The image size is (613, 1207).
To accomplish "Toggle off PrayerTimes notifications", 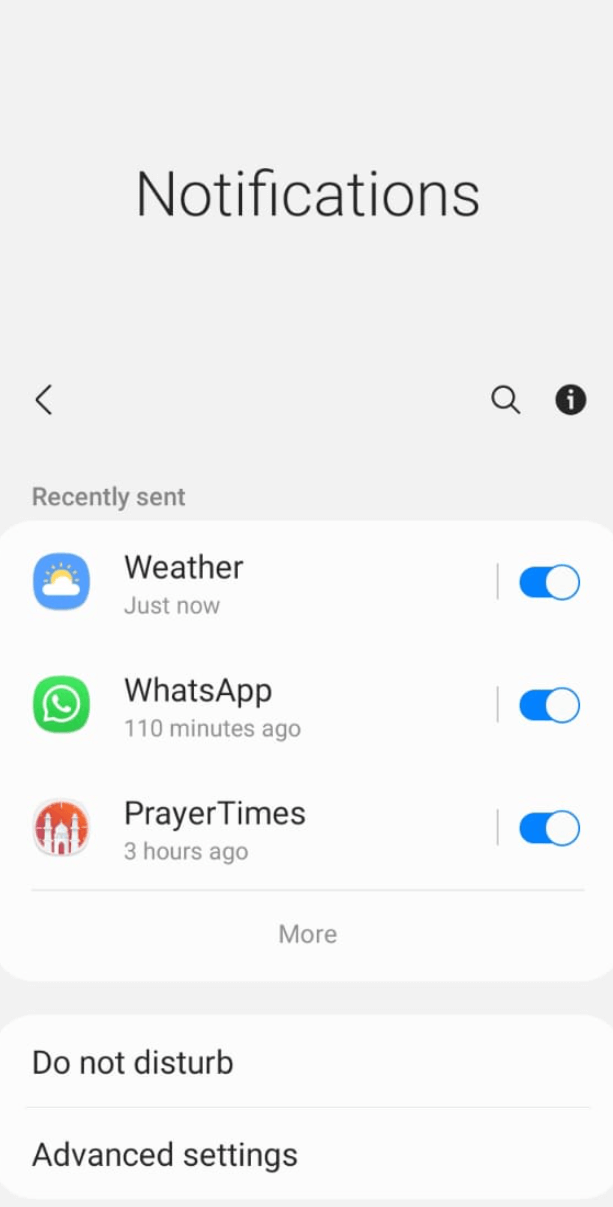I will tap(549, 828).
